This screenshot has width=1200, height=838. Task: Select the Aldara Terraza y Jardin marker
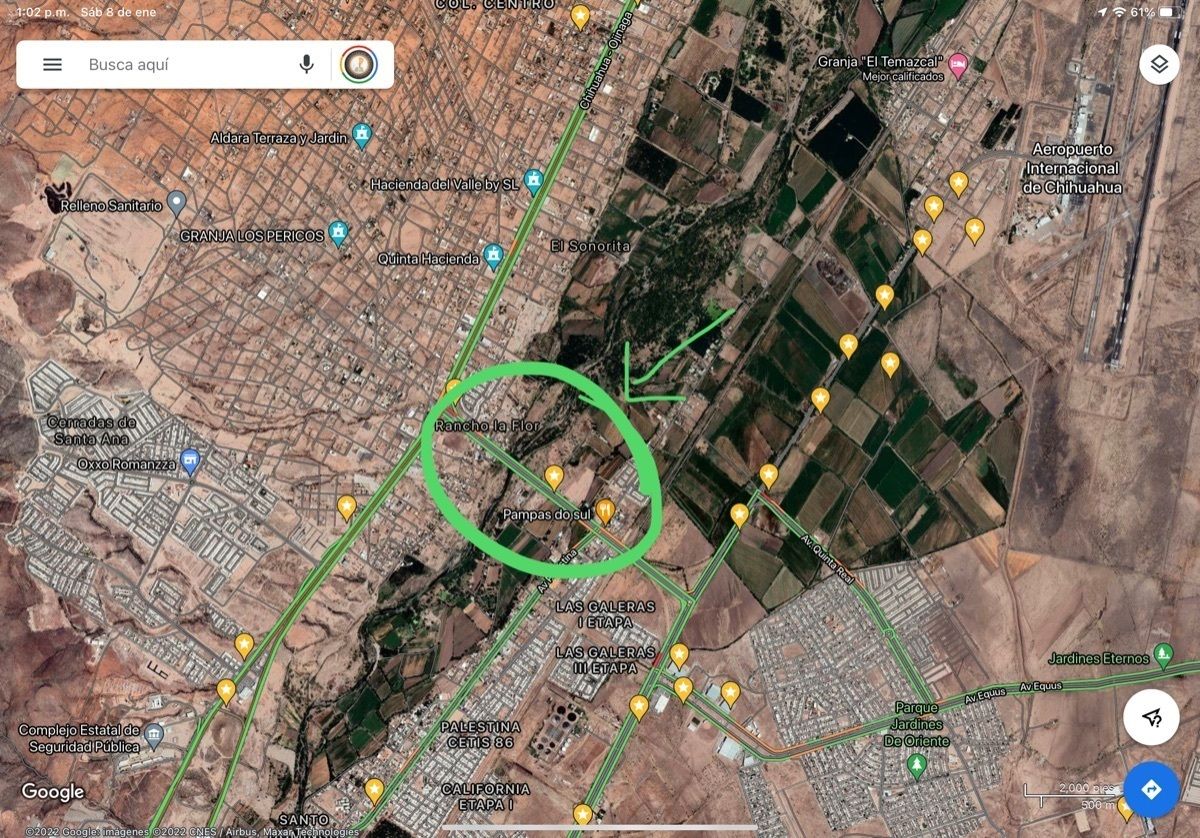362,135
